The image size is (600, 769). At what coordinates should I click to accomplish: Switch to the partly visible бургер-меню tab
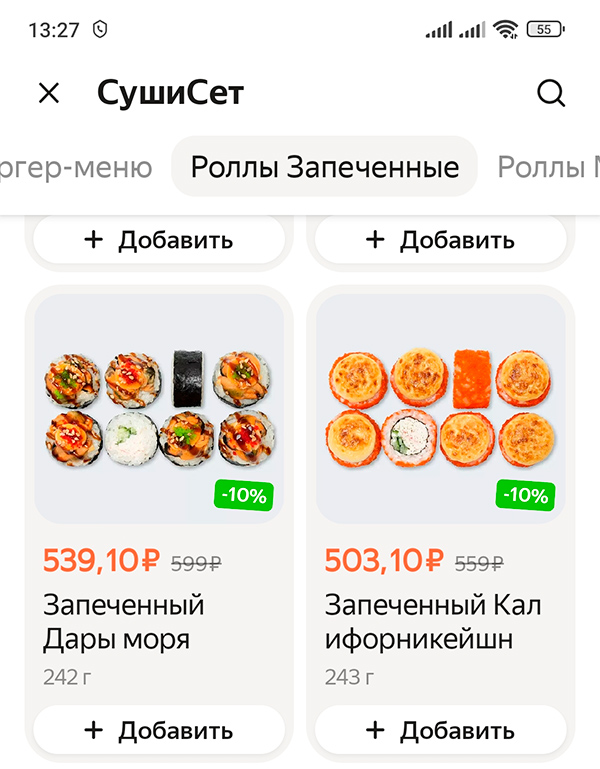point(75,167)
